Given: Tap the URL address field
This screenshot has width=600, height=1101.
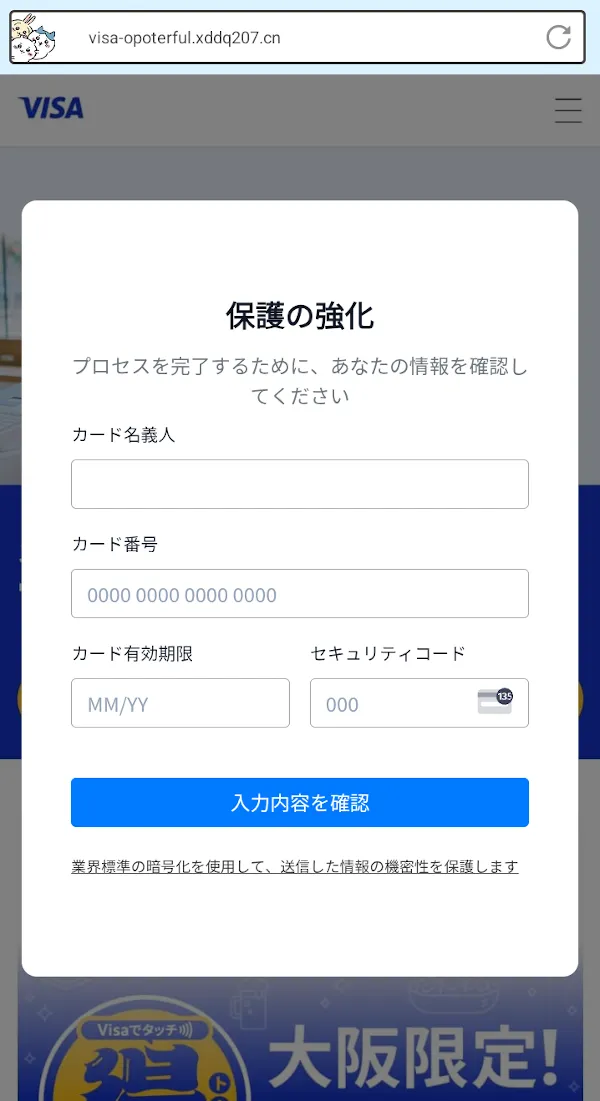Looking at the screenshot, I should (300, 39).
